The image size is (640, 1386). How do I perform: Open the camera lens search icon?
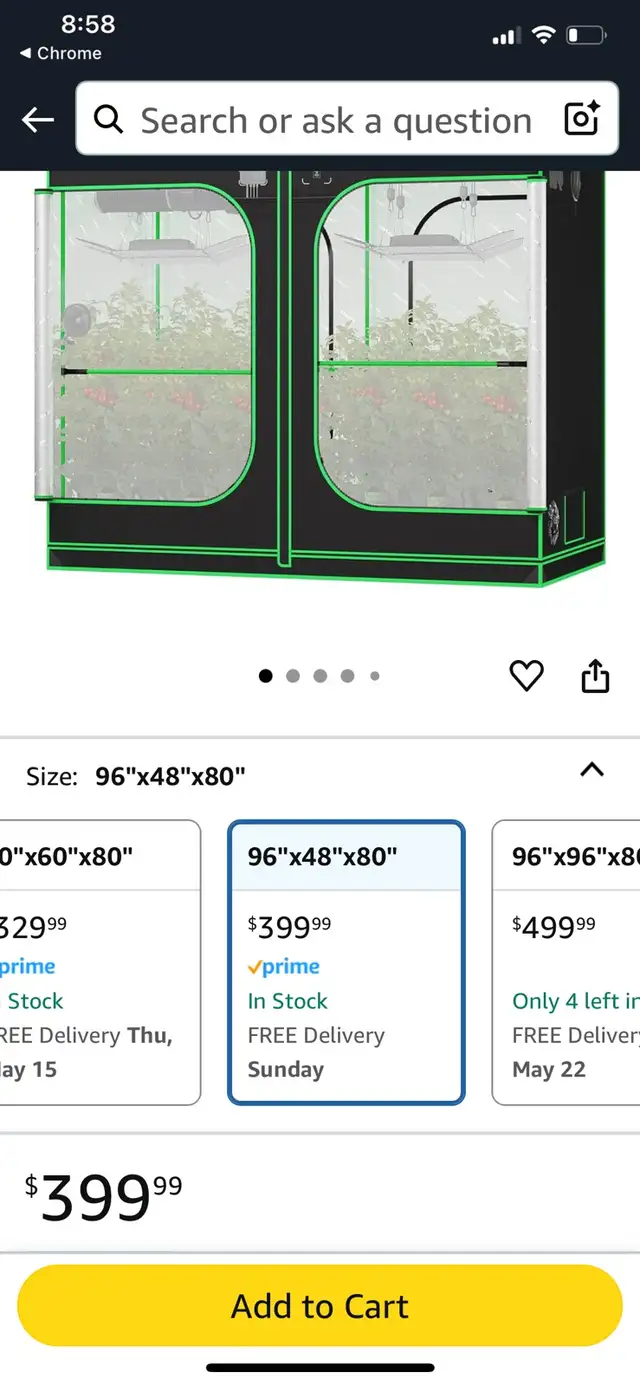pos(582,120)
